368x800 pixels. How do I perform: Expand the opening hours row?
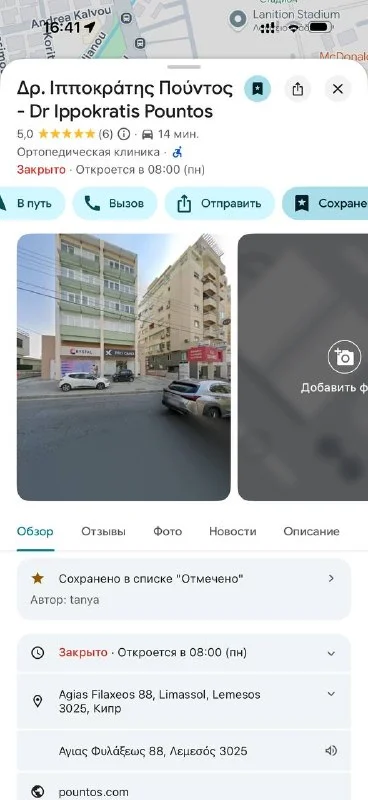click(184, 653)
